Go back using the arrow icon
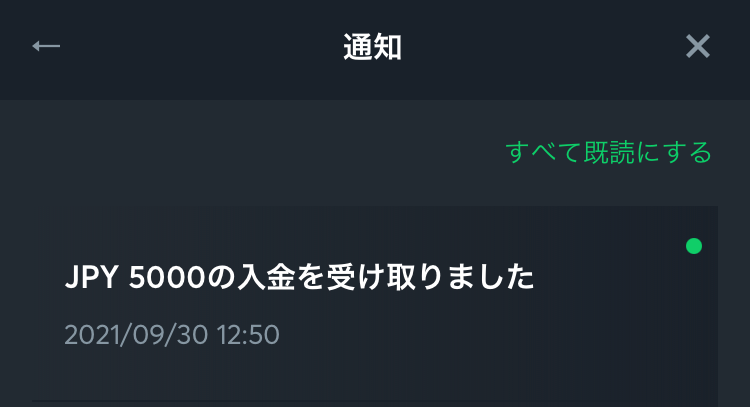Viewport: 750px width, 407px height. 46,47
